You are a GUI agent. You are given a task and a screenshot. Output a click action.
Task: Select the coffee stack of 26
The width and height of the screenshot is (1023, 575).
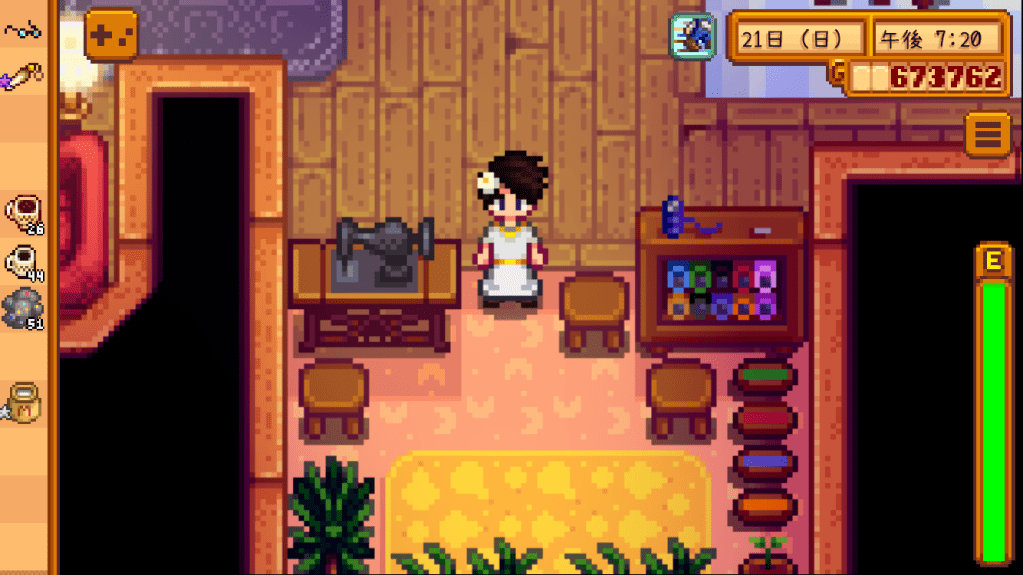pyautogui.click(x=22, y=213)
